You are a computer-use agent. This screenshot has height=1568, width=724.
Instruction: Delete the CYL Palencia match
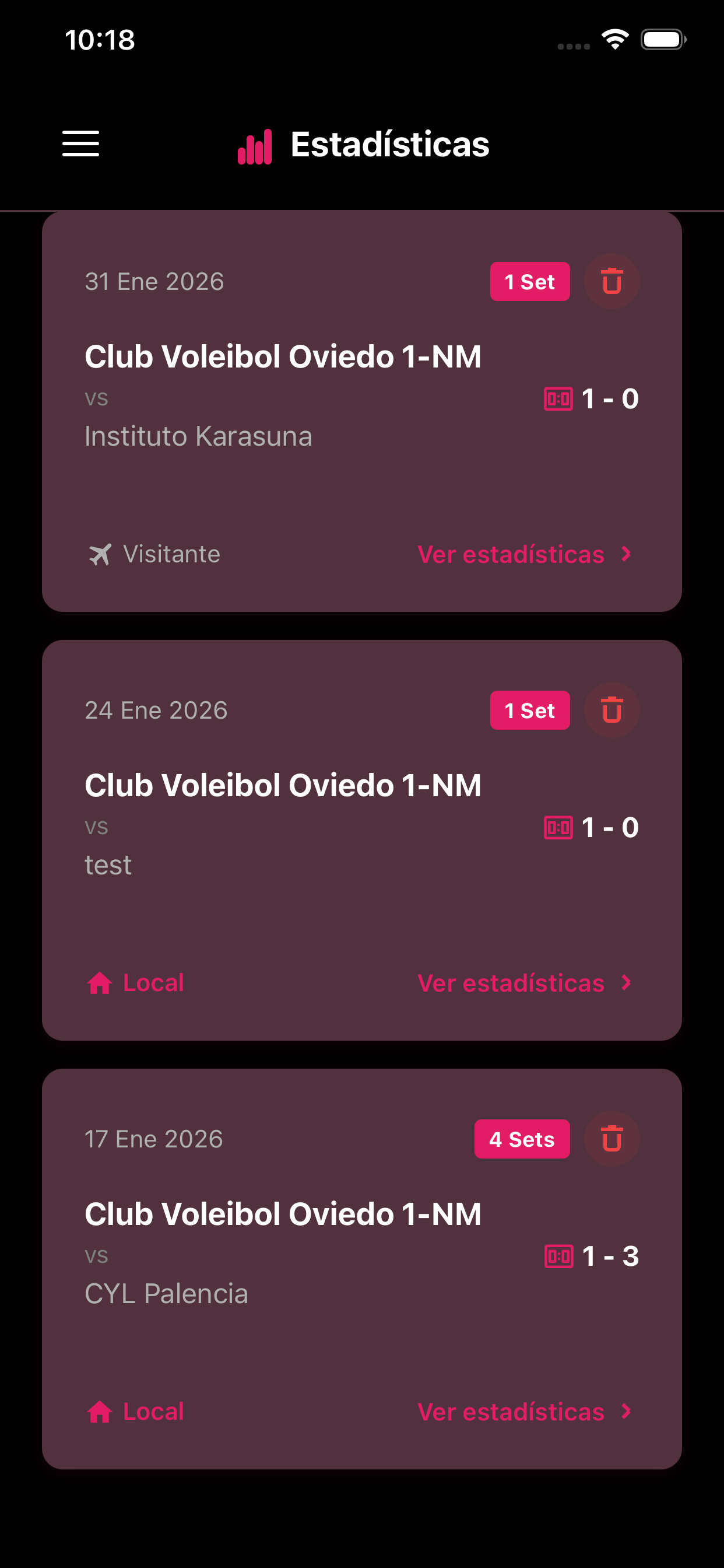pyautogui.click(x=612, y=1139)
